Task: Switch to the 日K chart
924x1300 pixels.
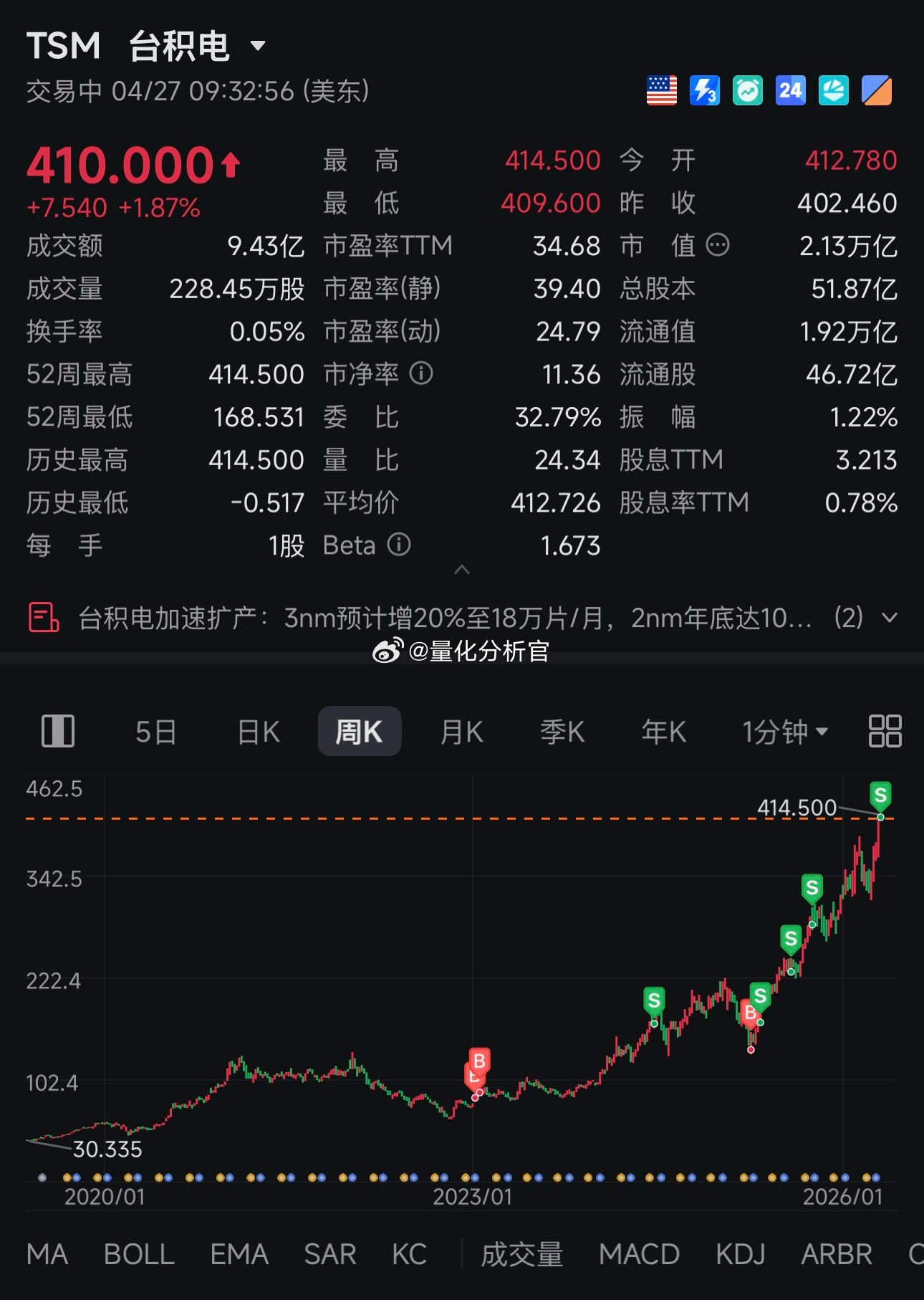Action: tap(258, 732)
